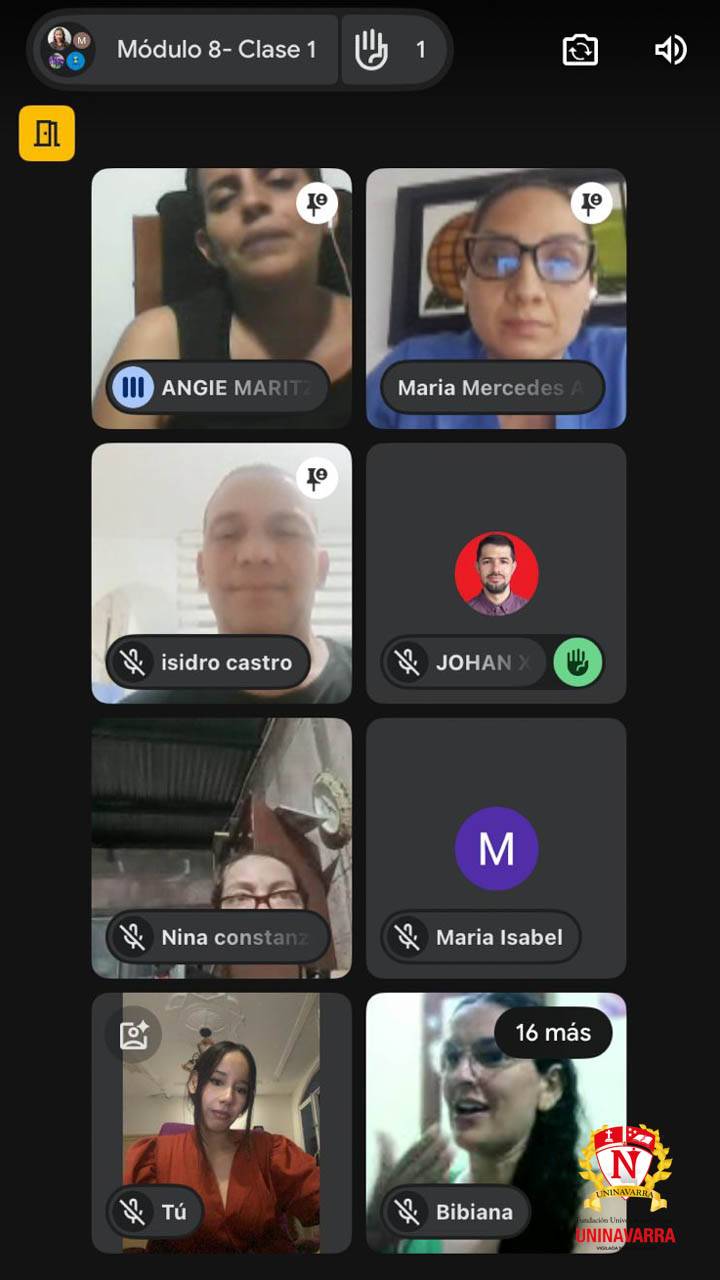Unpin ANGIE MARITZA's video tile
The image size is (720, 1280).
[317, 204]
